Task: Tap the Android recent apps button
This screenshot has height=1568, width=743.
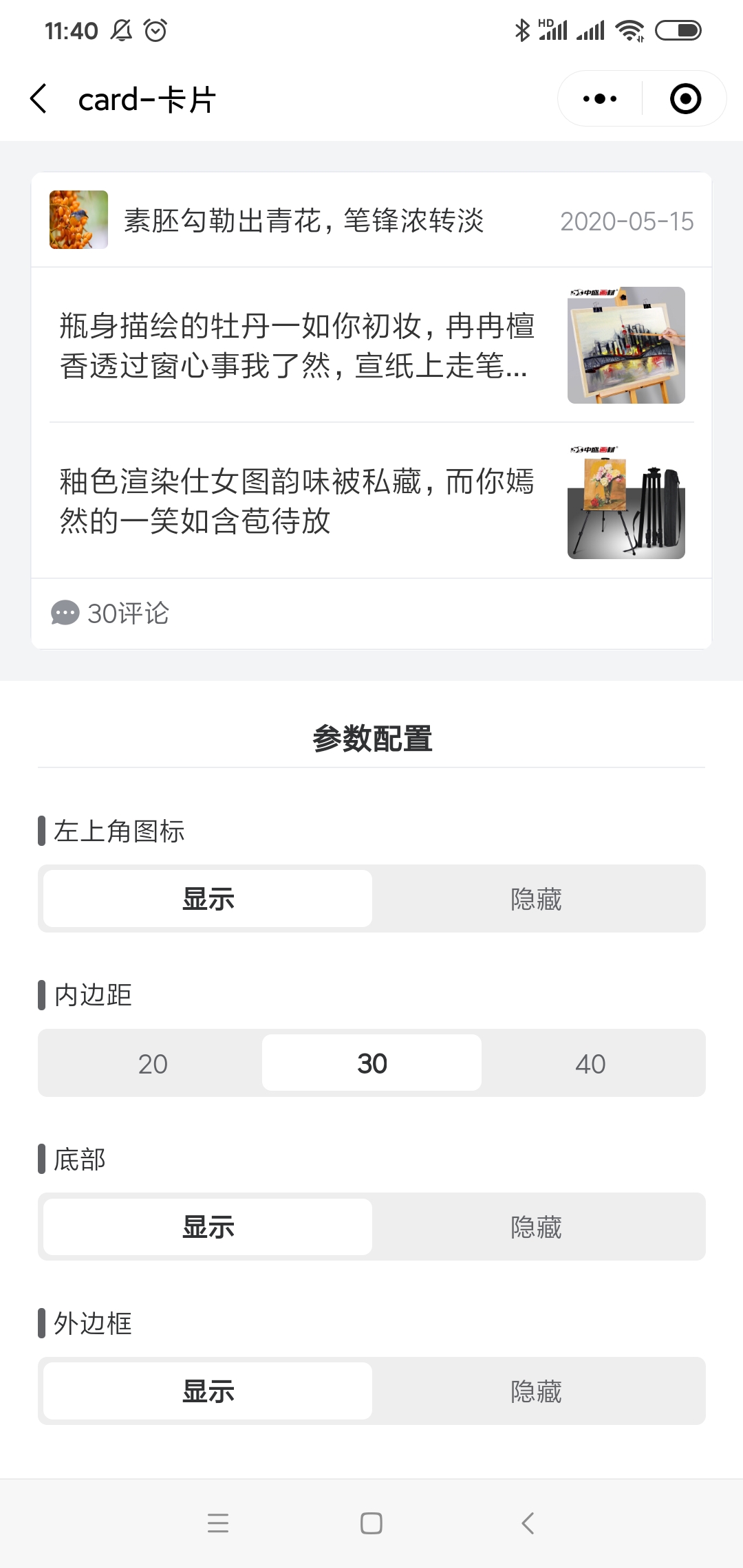Action: tap(218, 1523)
